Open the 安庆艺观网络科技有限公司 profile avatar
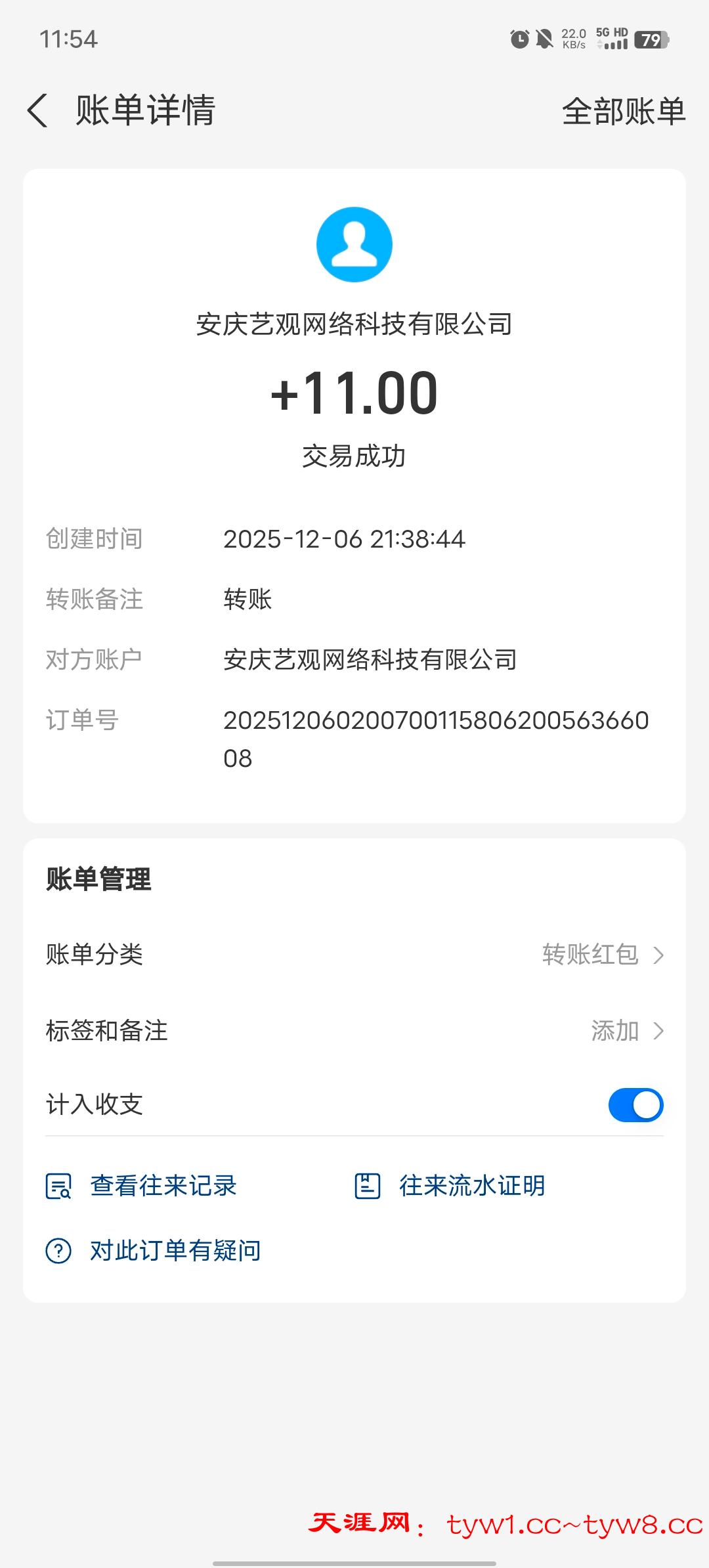Viewport: 709px width, 1568px height. [x=354, y=244]
